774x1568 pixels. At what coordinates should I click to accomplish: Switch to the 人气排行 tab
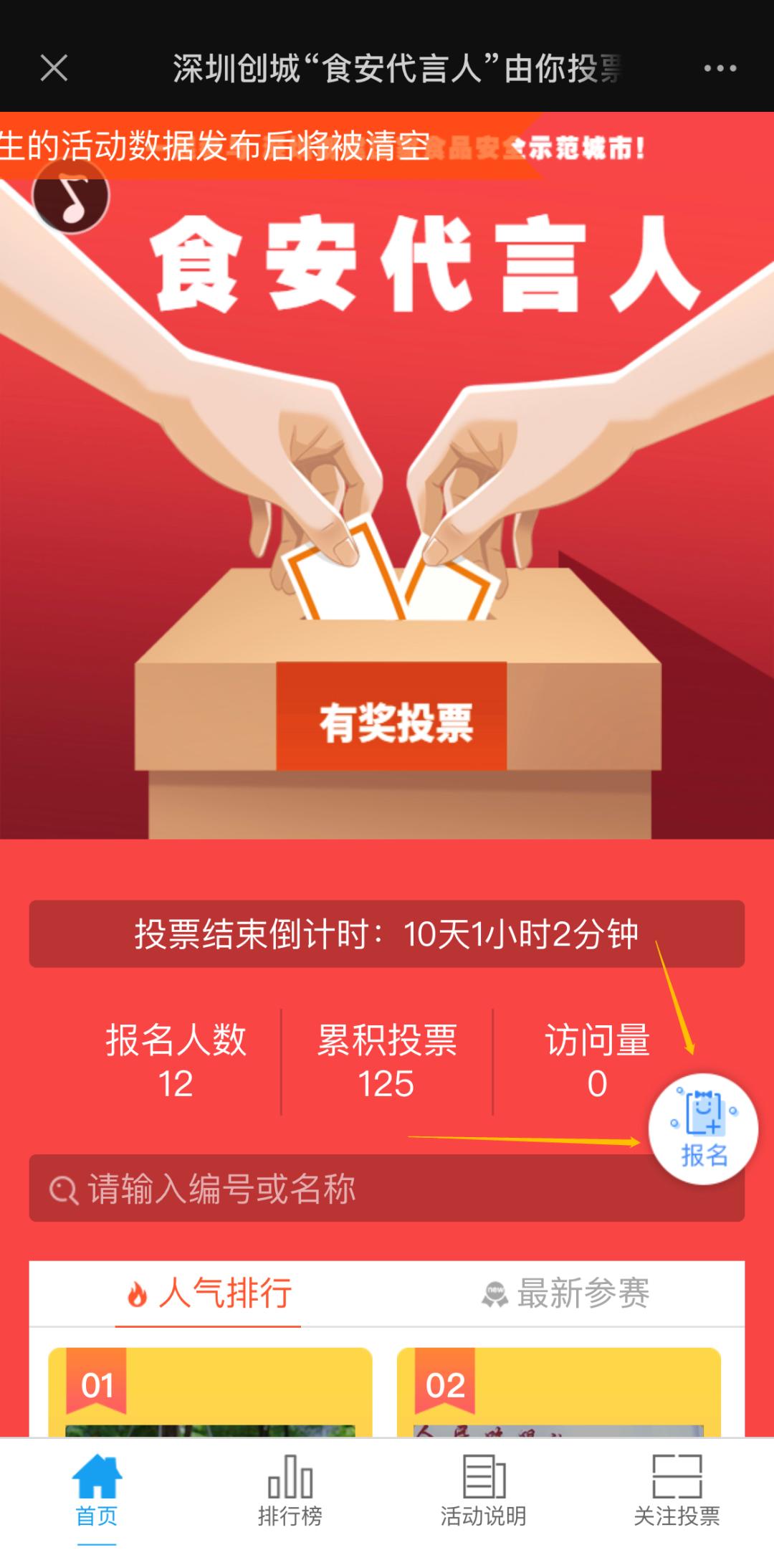209,1294
